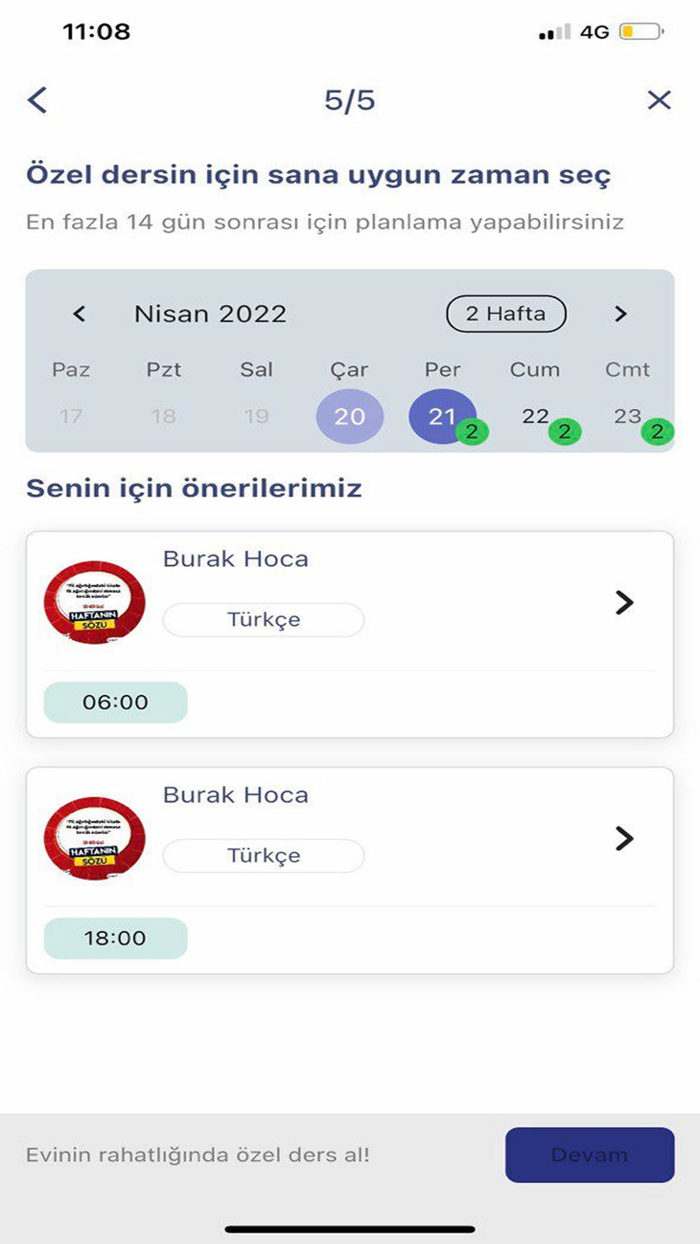
Task: Show the next calendar period
Action: [620, 314]
